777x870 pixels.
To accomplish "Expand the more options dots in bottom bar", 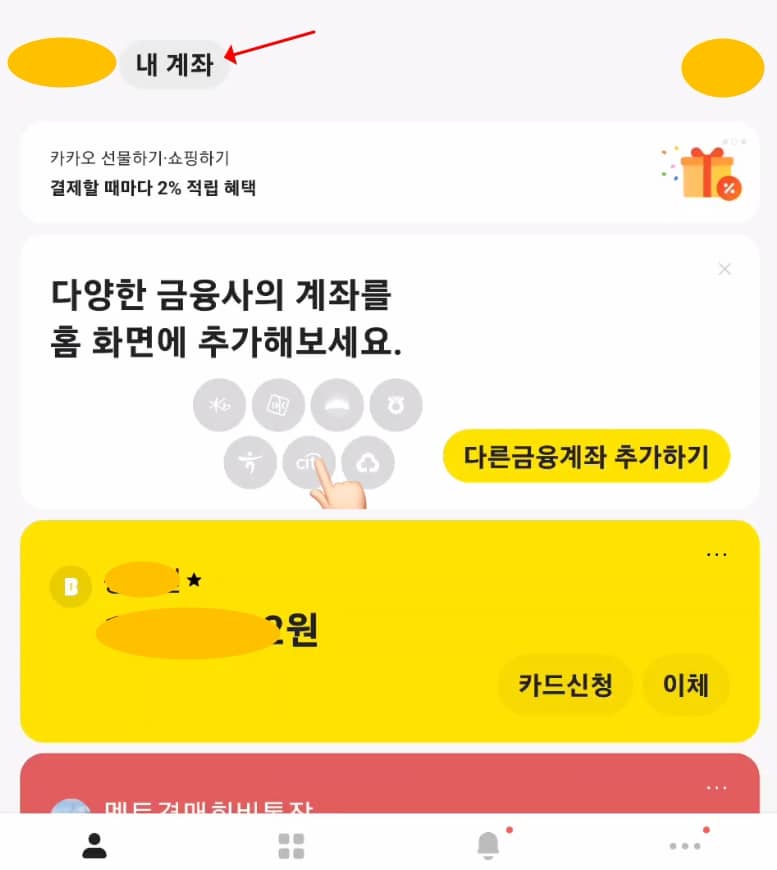I will (x=685, y=845).
